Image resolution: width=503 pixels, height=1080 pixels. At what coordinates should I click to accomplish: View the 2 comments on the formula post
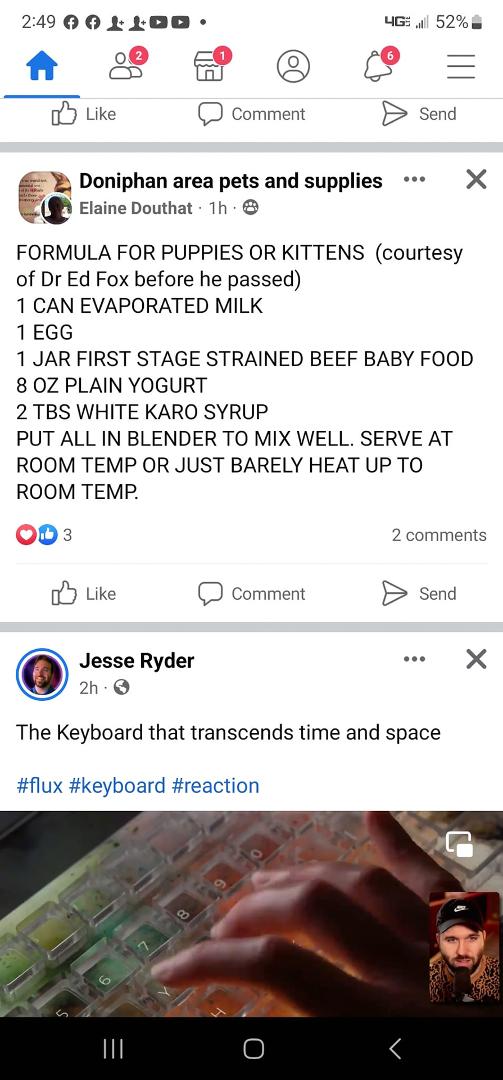(x=439, y=535)
